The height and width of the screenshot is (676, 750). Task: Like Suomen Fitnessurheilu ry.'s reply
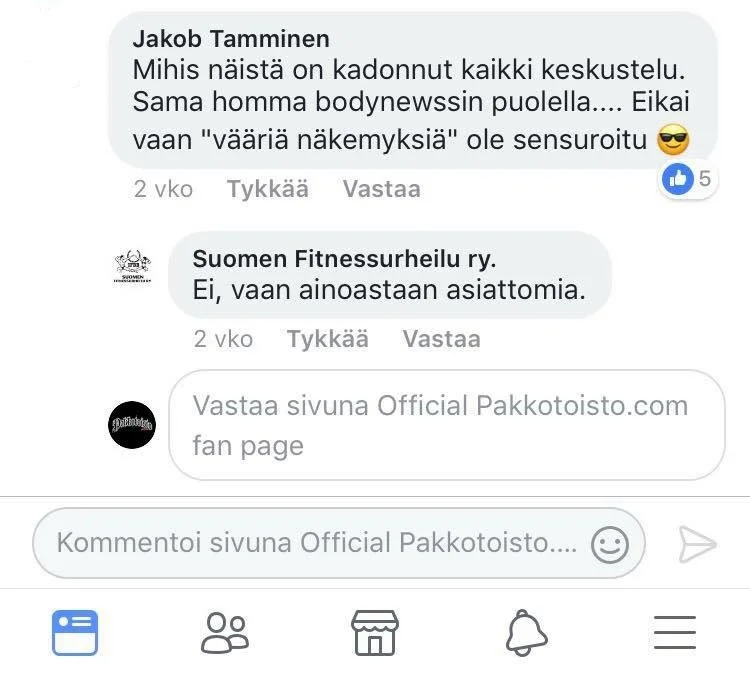327,339
